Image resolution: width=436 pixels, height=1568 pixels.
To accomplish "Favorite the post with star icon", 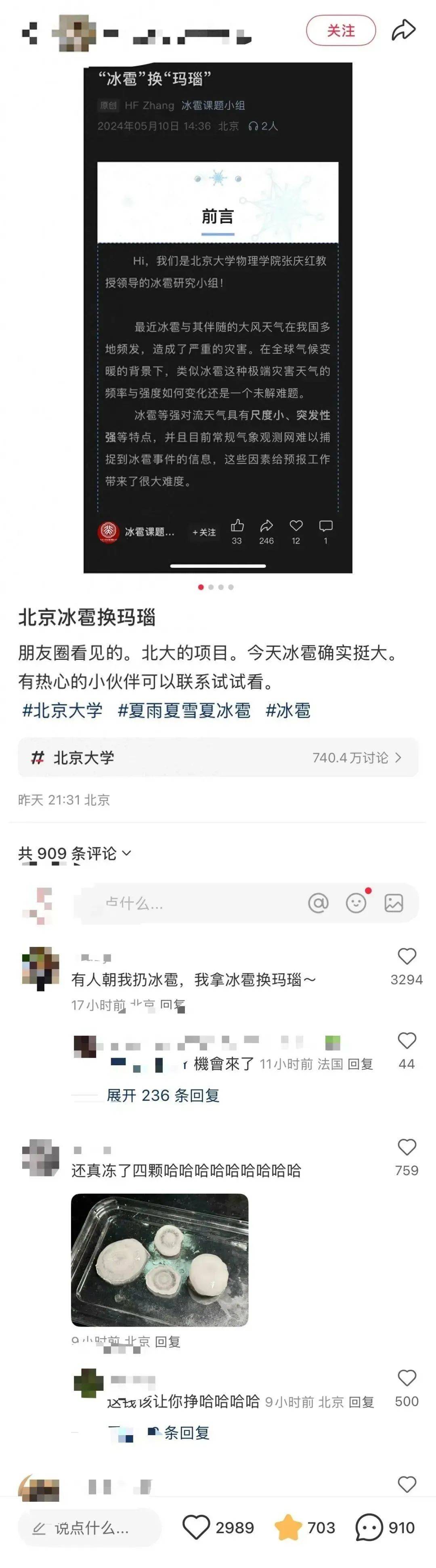I will point(289,1527).
